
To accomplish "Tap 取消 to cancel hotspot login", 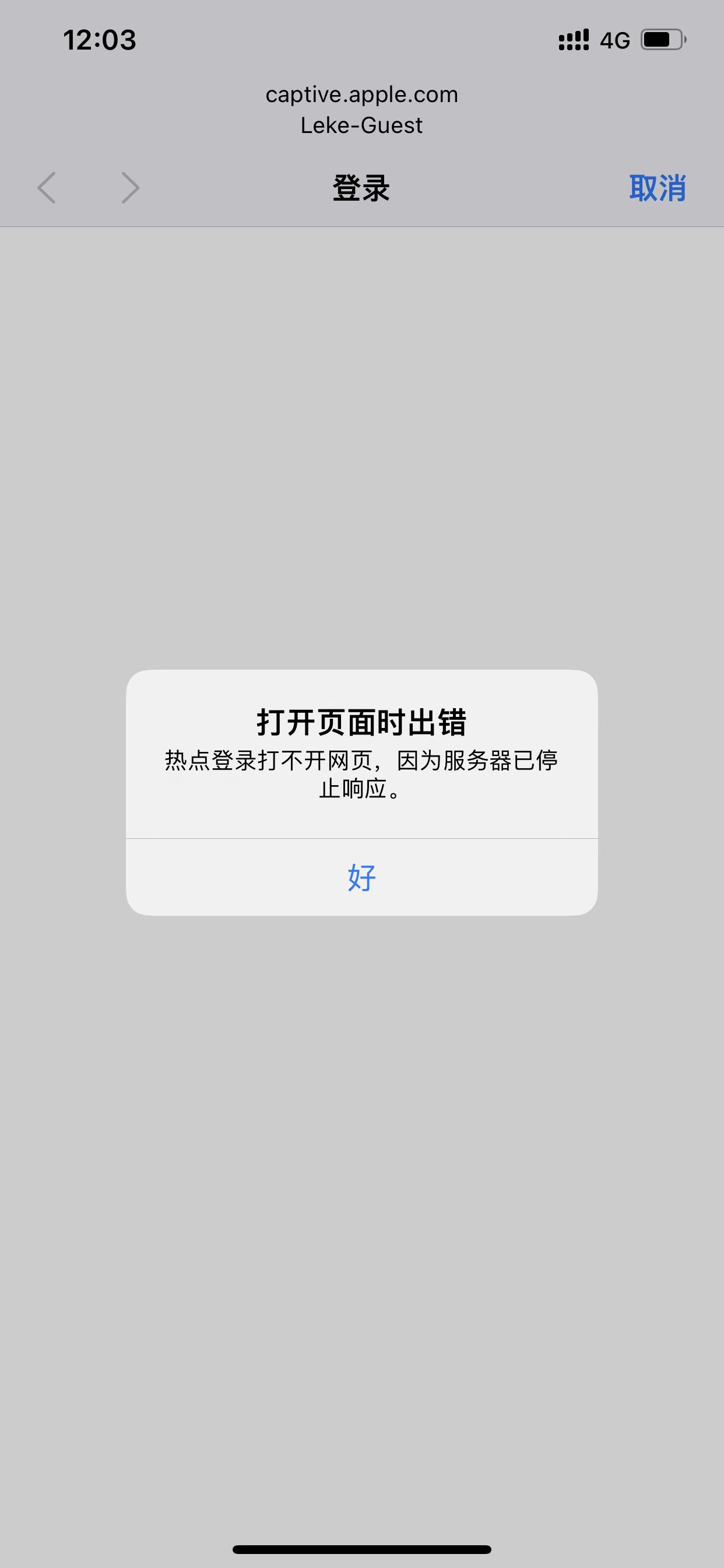I will tap(657, 187).
